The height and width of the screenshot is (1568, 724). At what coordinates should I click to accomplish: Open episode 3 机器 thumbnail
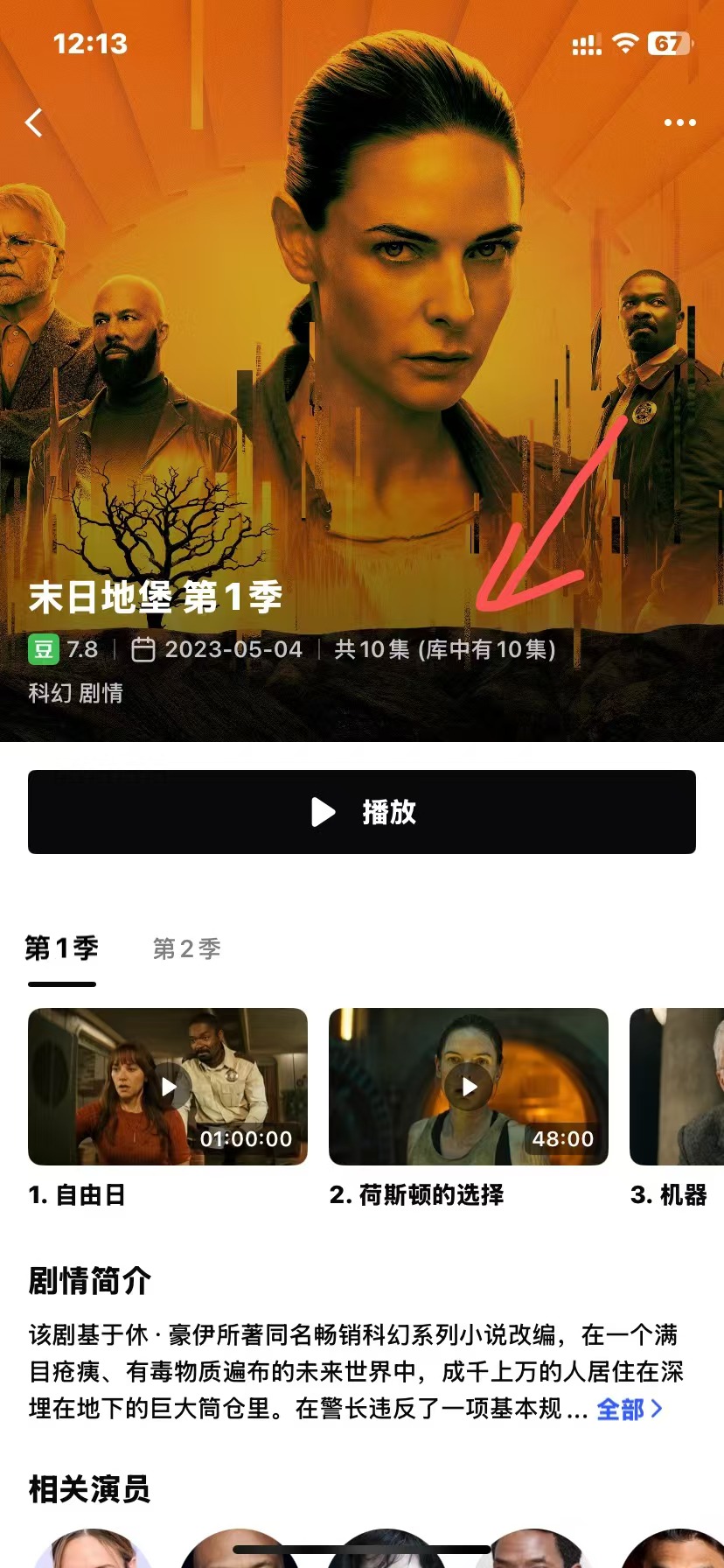tap(677, 1087)
